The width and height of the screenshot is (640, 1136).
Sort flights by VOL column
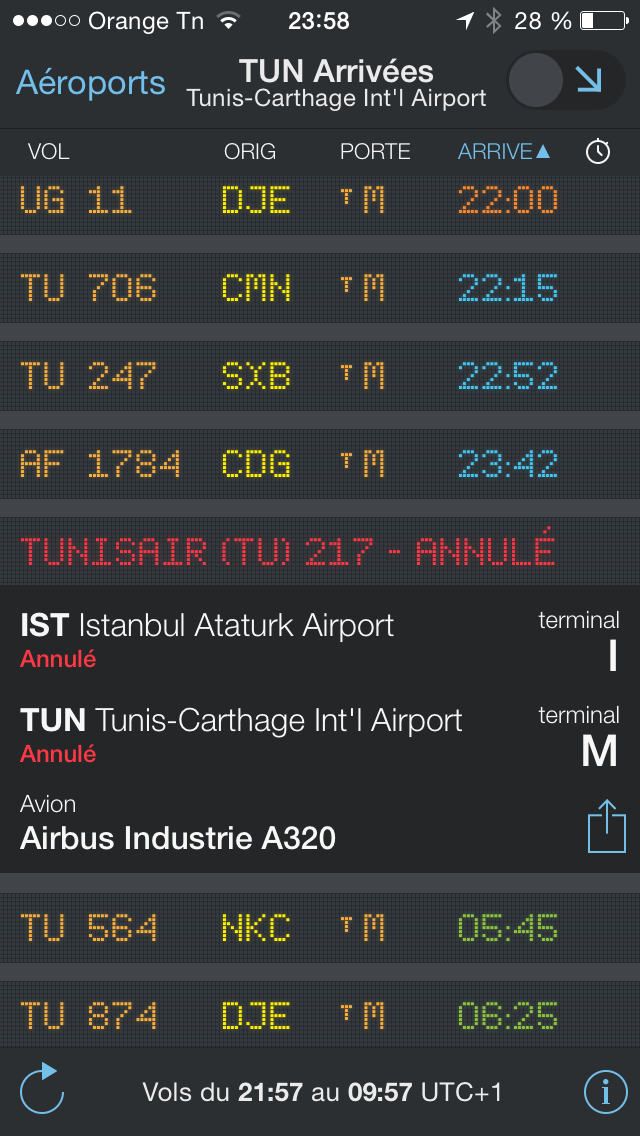pos(48,152)
